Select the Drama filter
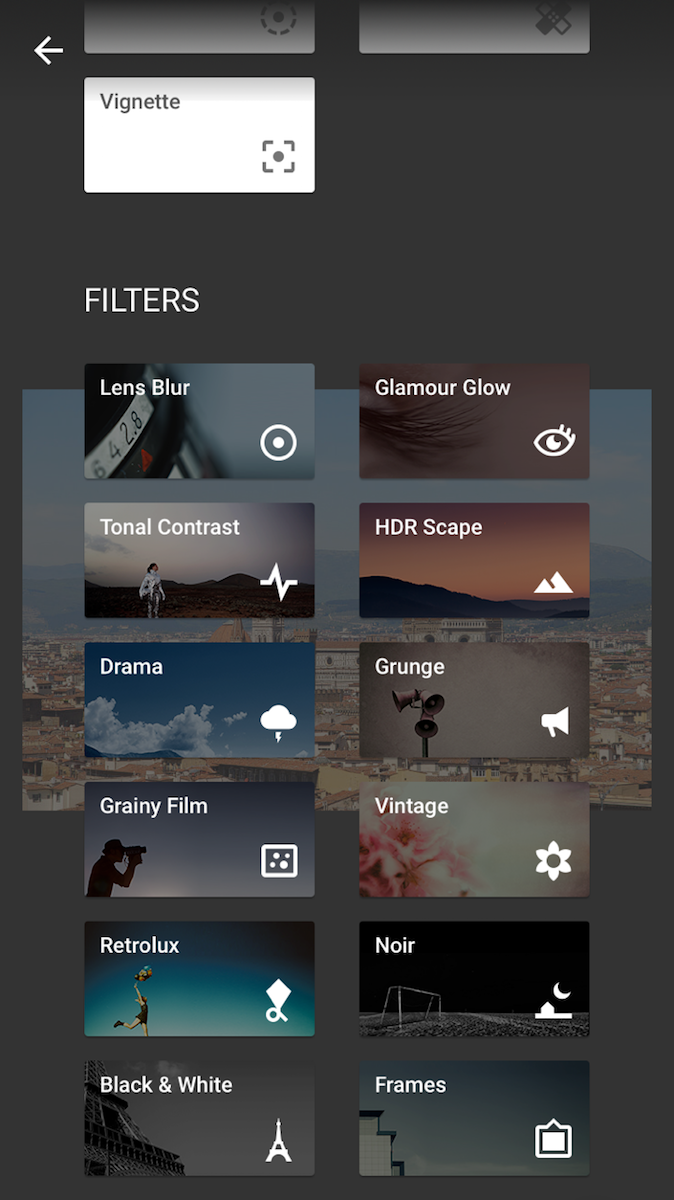This screenshot has height=1200, width=674. pyautogui.click(x=199, y=700)
